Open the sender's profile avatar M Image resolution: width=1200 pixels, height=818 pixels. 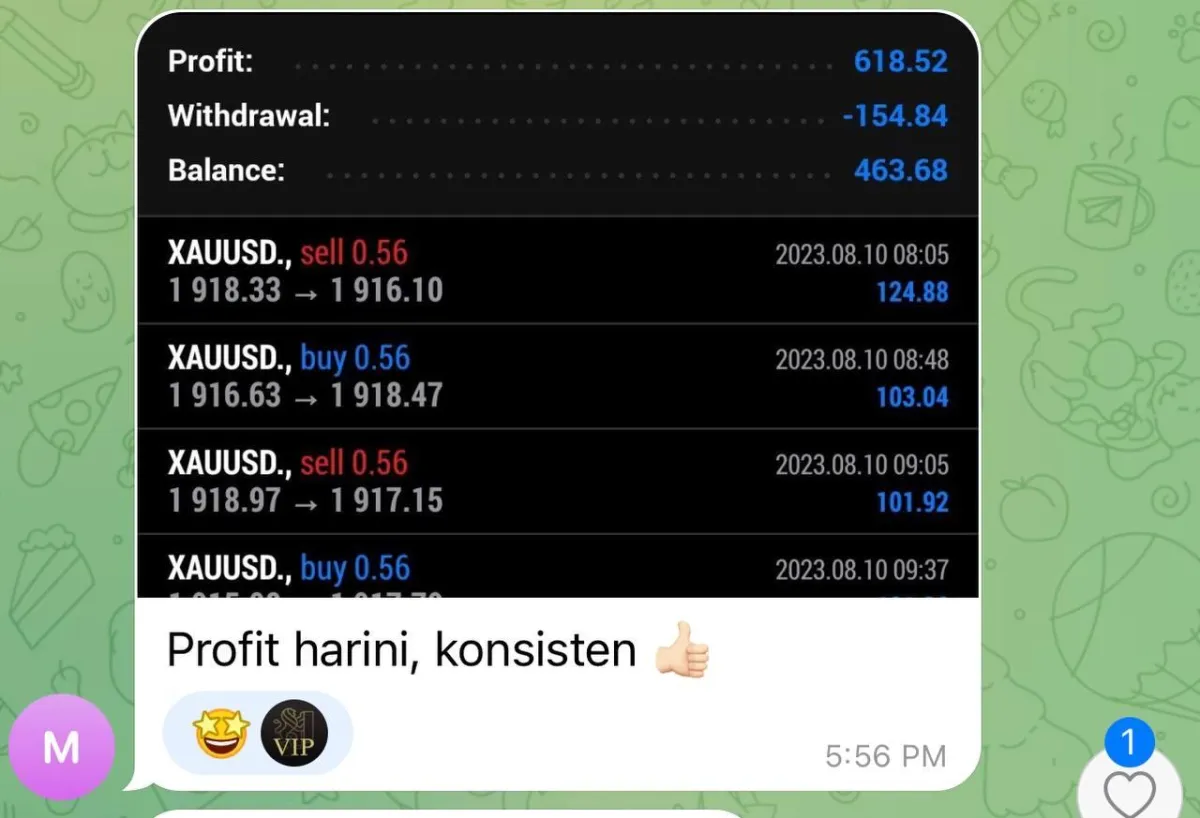pos(61,747)
